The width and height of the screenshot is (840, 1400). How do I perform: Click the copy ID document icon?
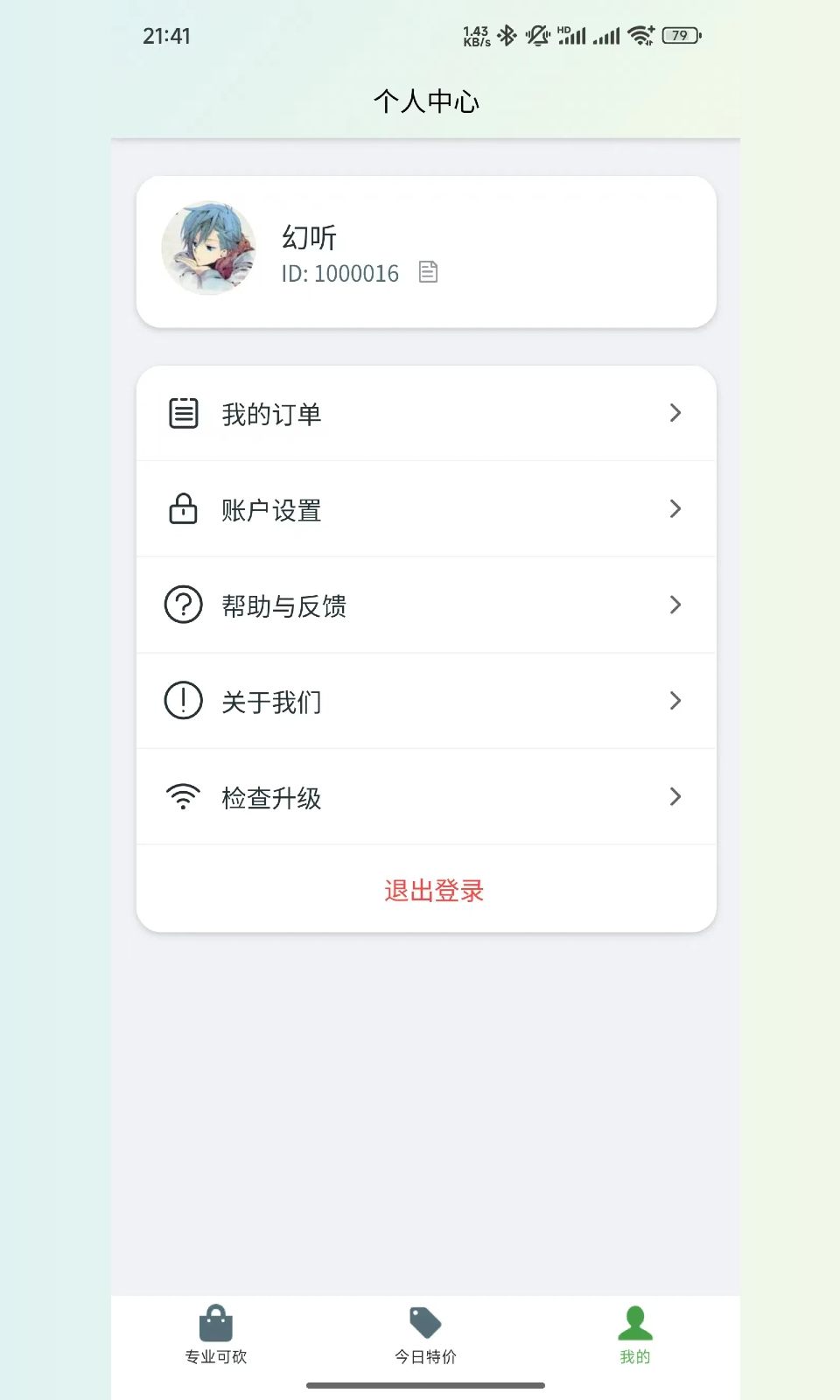coord(429,272)
